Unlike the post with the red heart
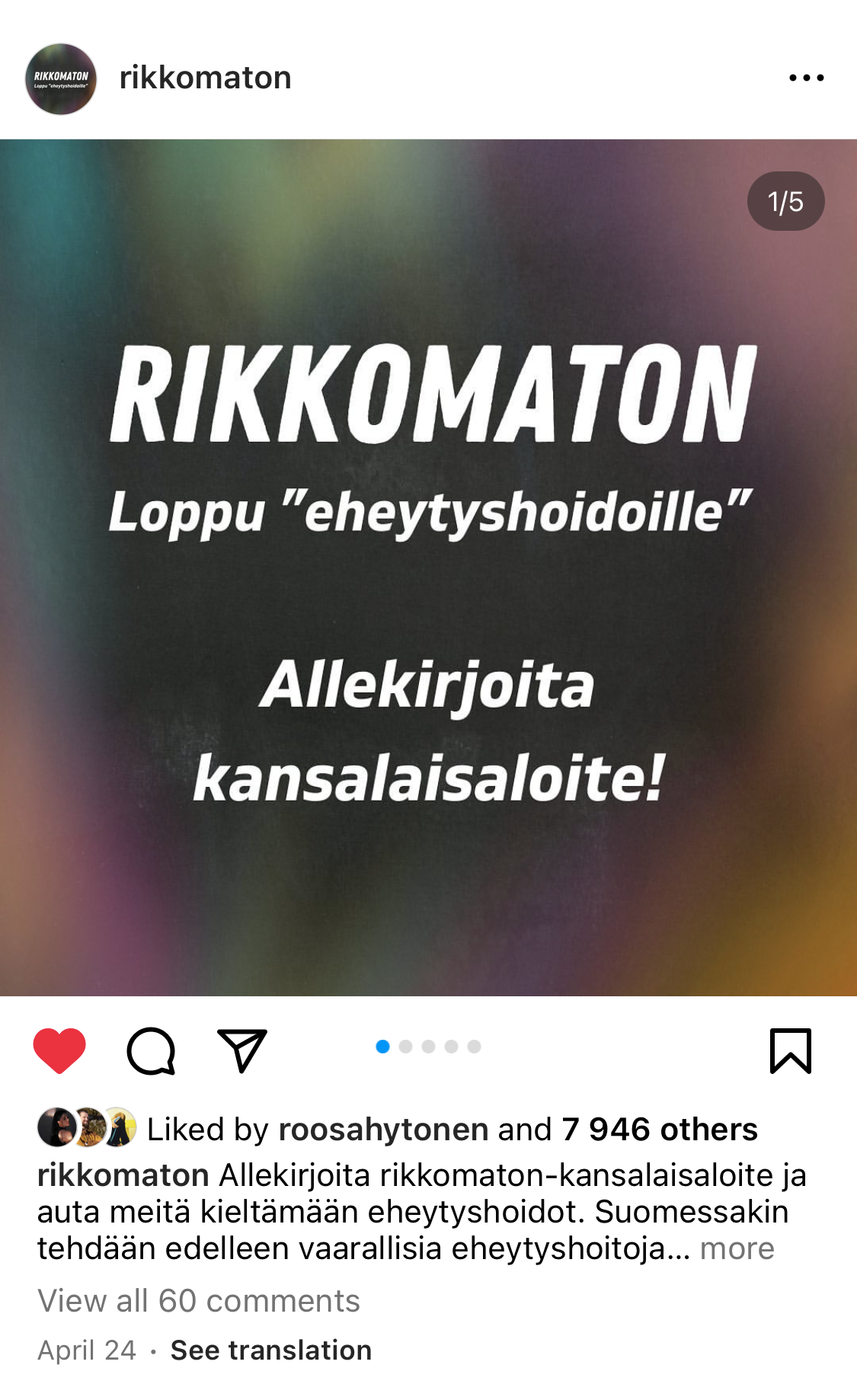Image resolution: width=857 pixels, height=1400 pixels. pyautogui.click(x=59, y=1050)
